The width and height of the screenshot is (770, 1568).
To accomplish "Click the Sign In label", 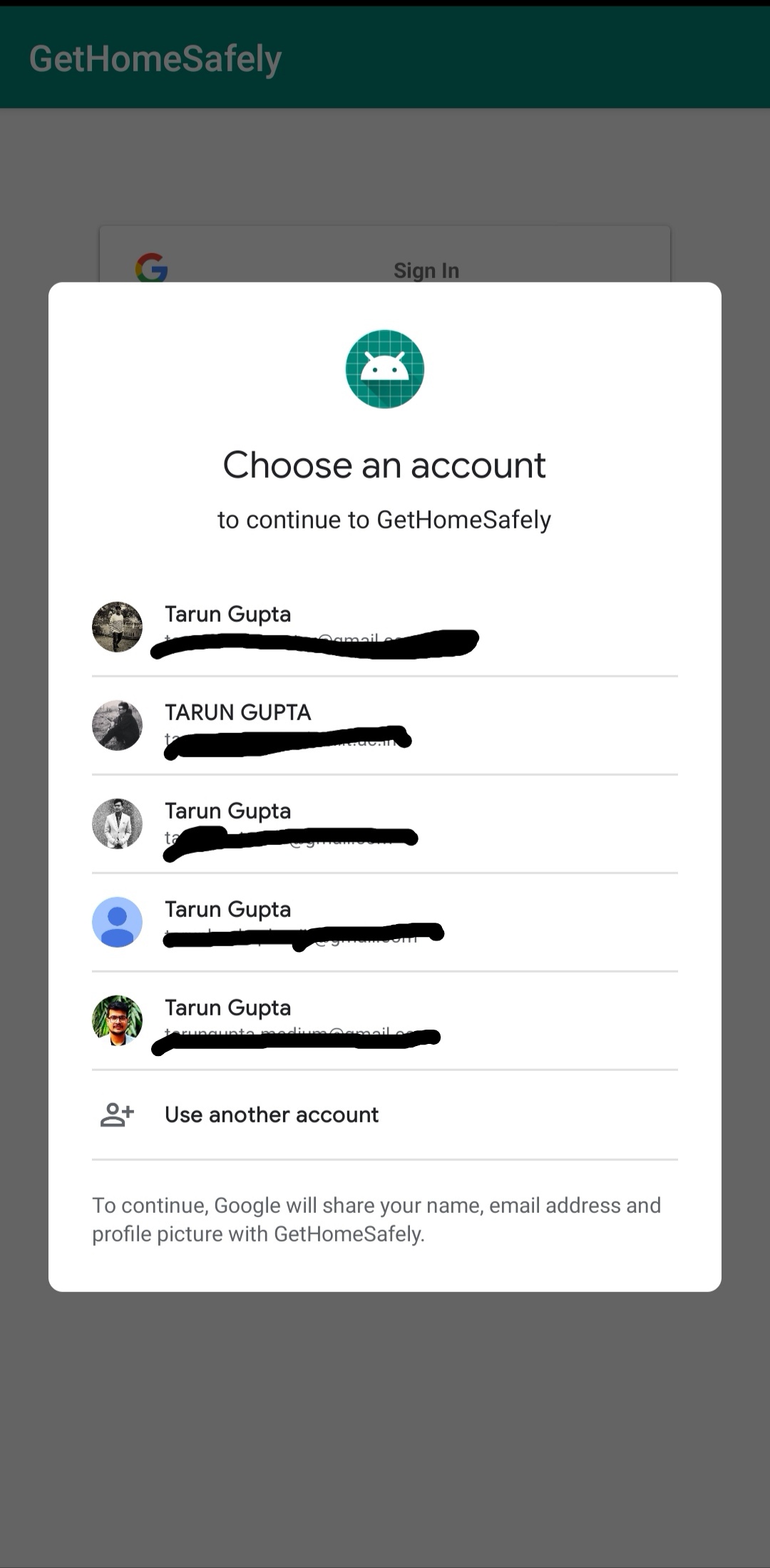I will [x=426, y=270].
